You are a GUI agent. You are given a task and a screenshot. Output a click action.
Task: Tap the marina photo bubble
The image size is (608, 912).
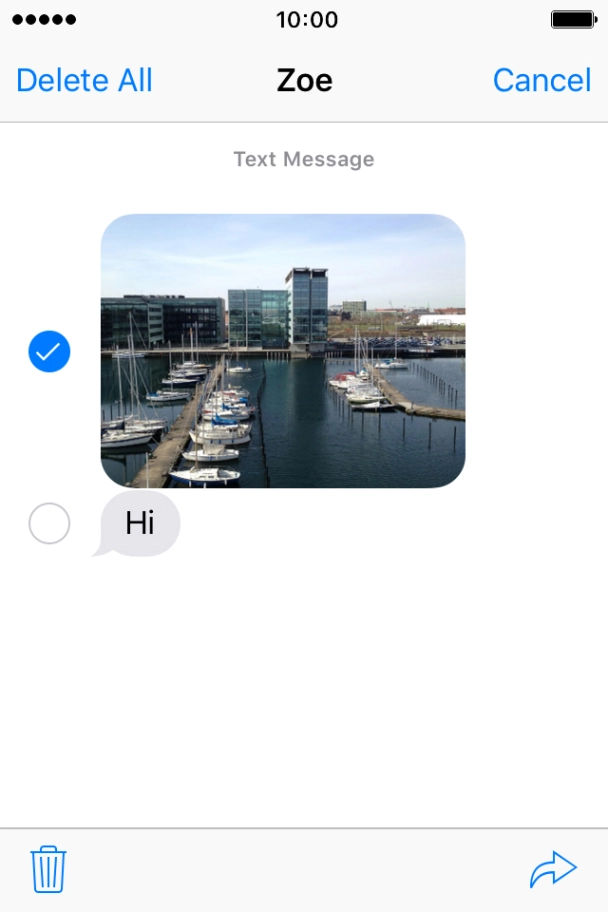283,350
